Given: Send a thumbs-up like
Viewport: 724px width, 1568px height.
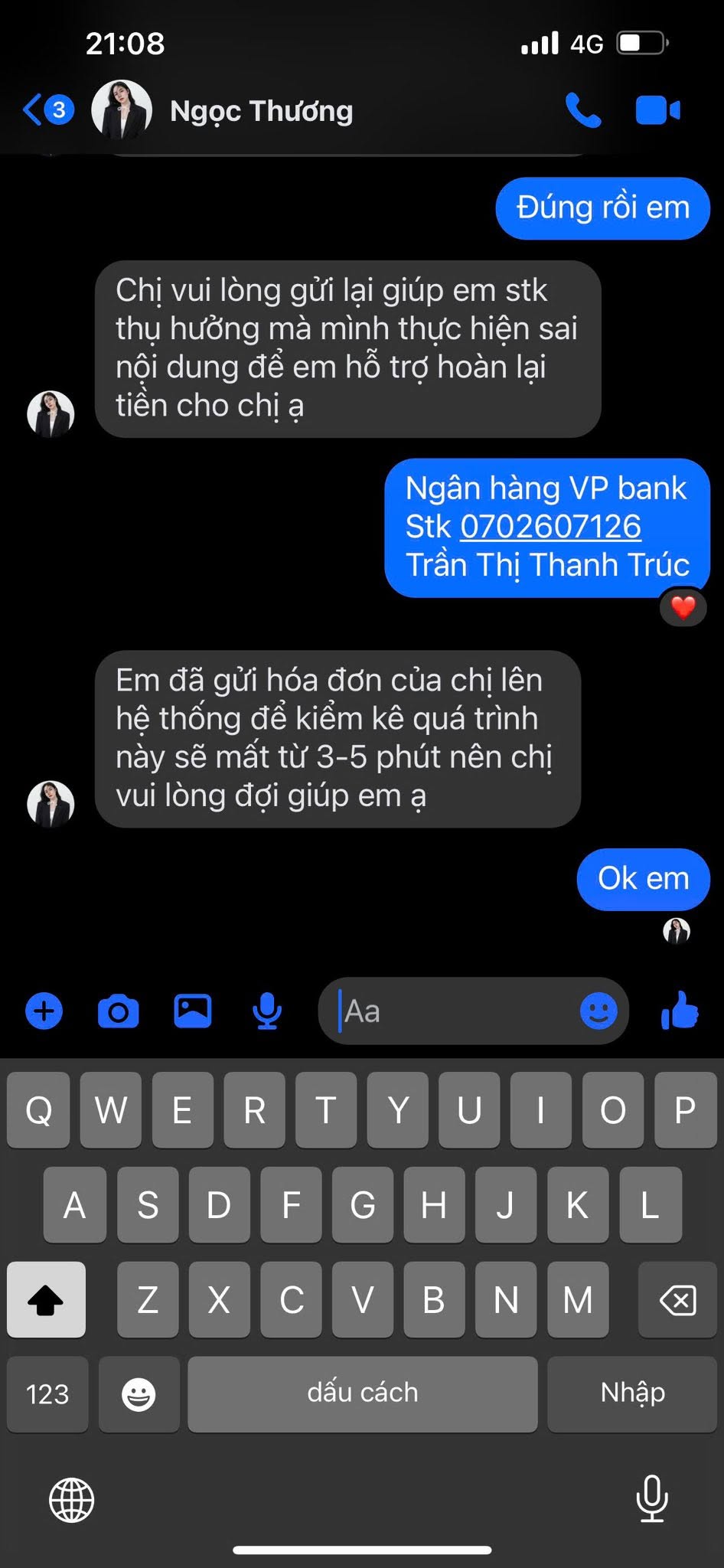Looking at the screenshot, I should click(680, 1010).
